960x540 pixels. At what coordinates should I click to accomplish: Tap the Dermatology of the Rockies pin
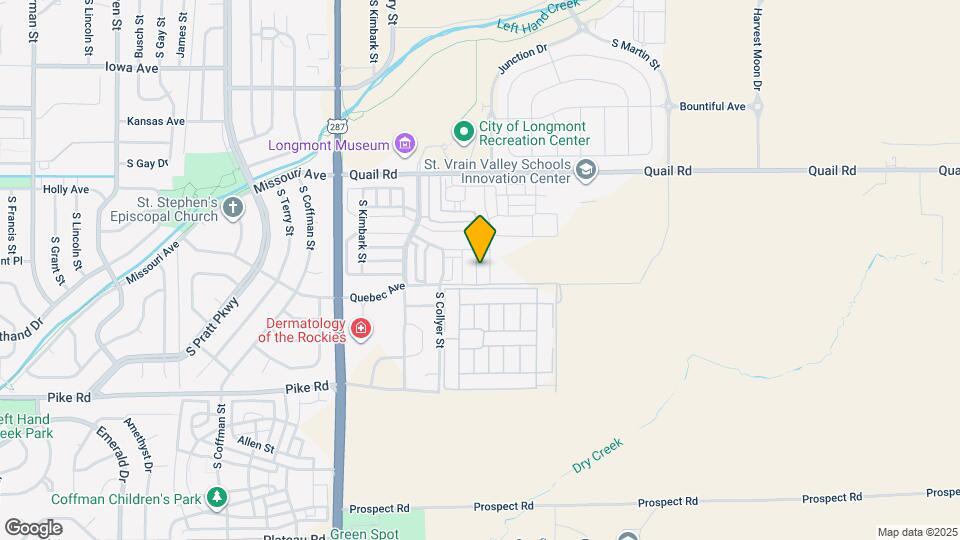[x=361, y=329]
